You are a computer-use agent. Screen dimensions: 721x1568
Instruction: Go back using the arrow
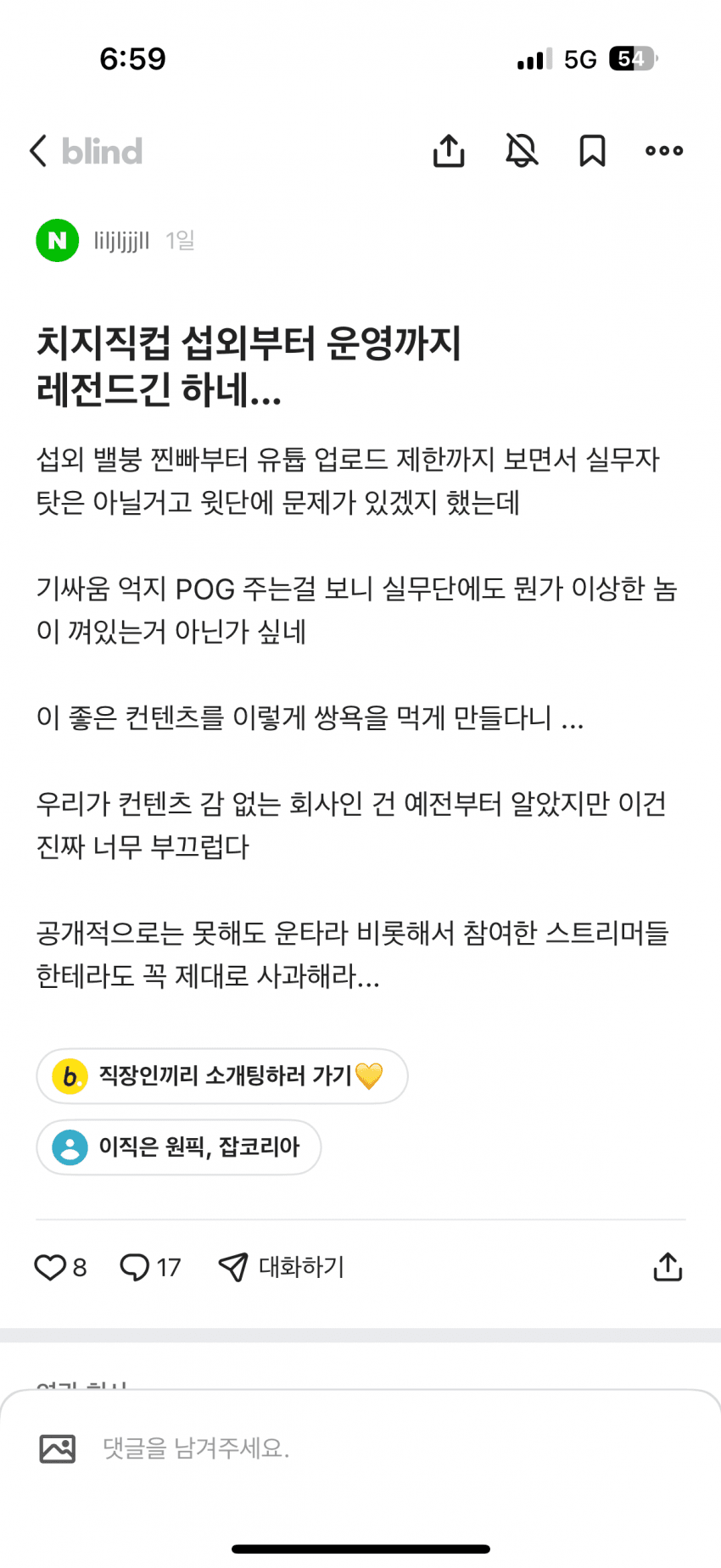tap(38, 151)
